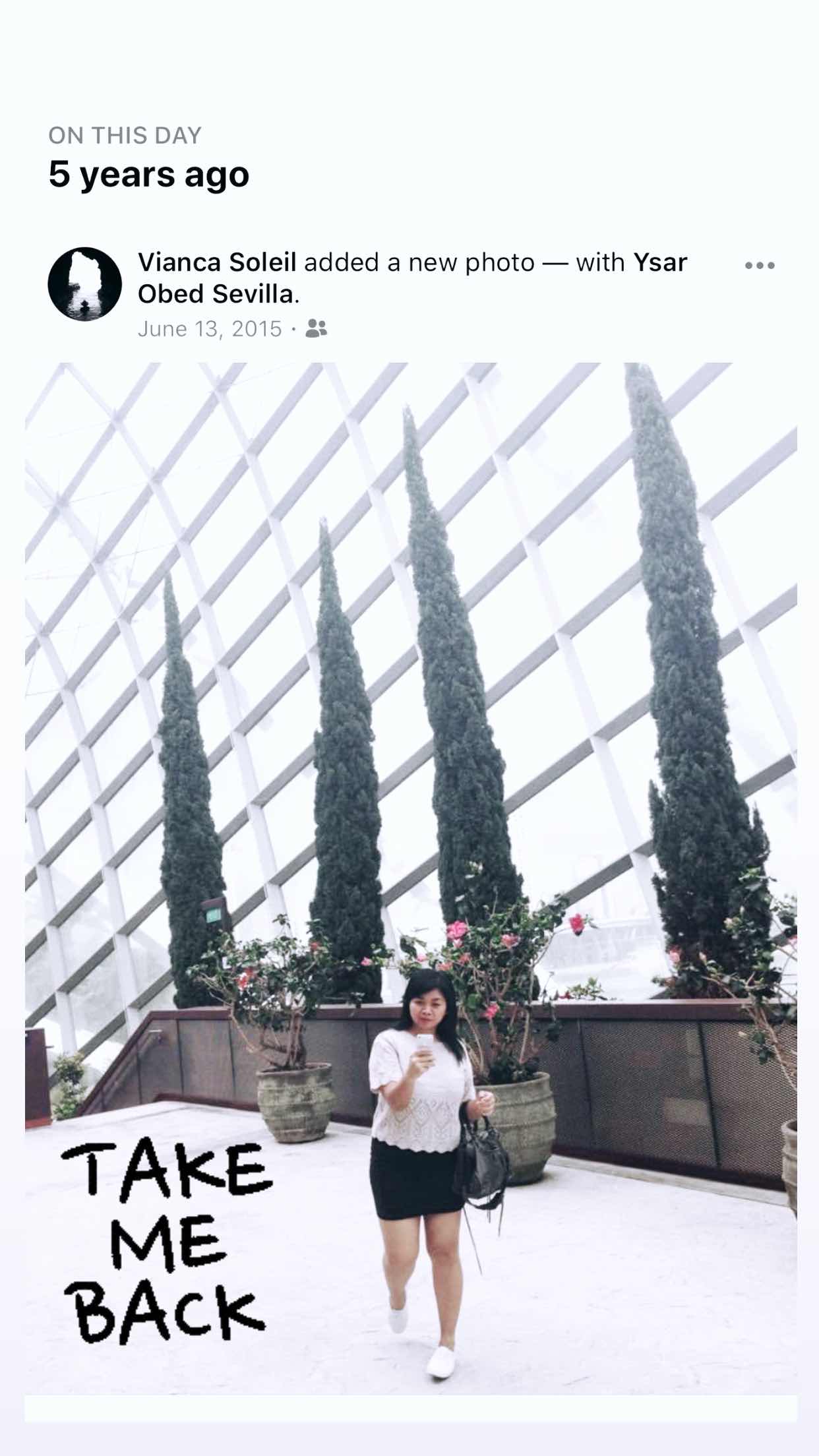Open the post options three-dot menu
Viewport: 819px width, 1456px height.
pos(759,266)
